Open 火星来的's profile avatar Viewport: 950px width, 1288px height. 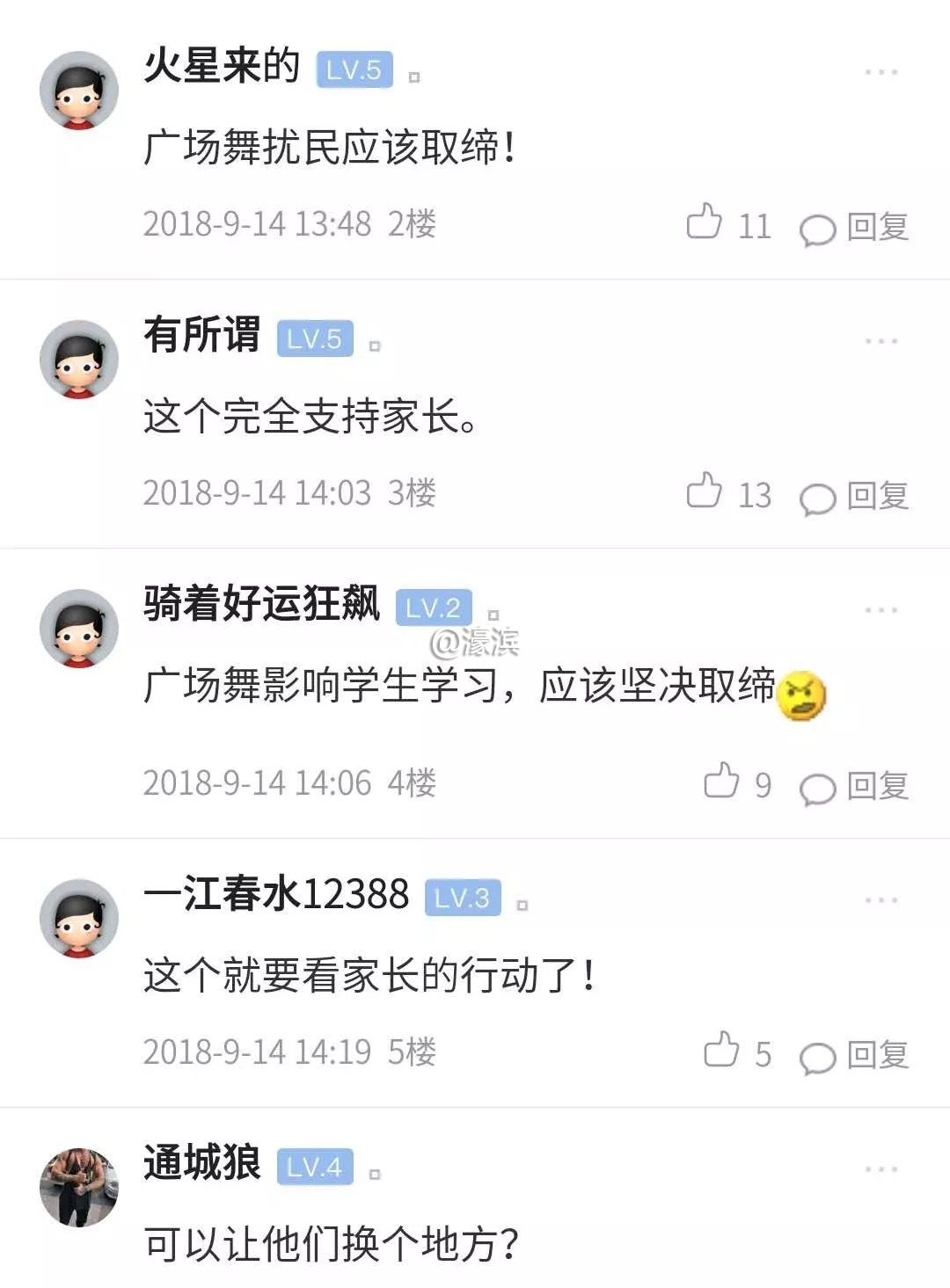79,91
